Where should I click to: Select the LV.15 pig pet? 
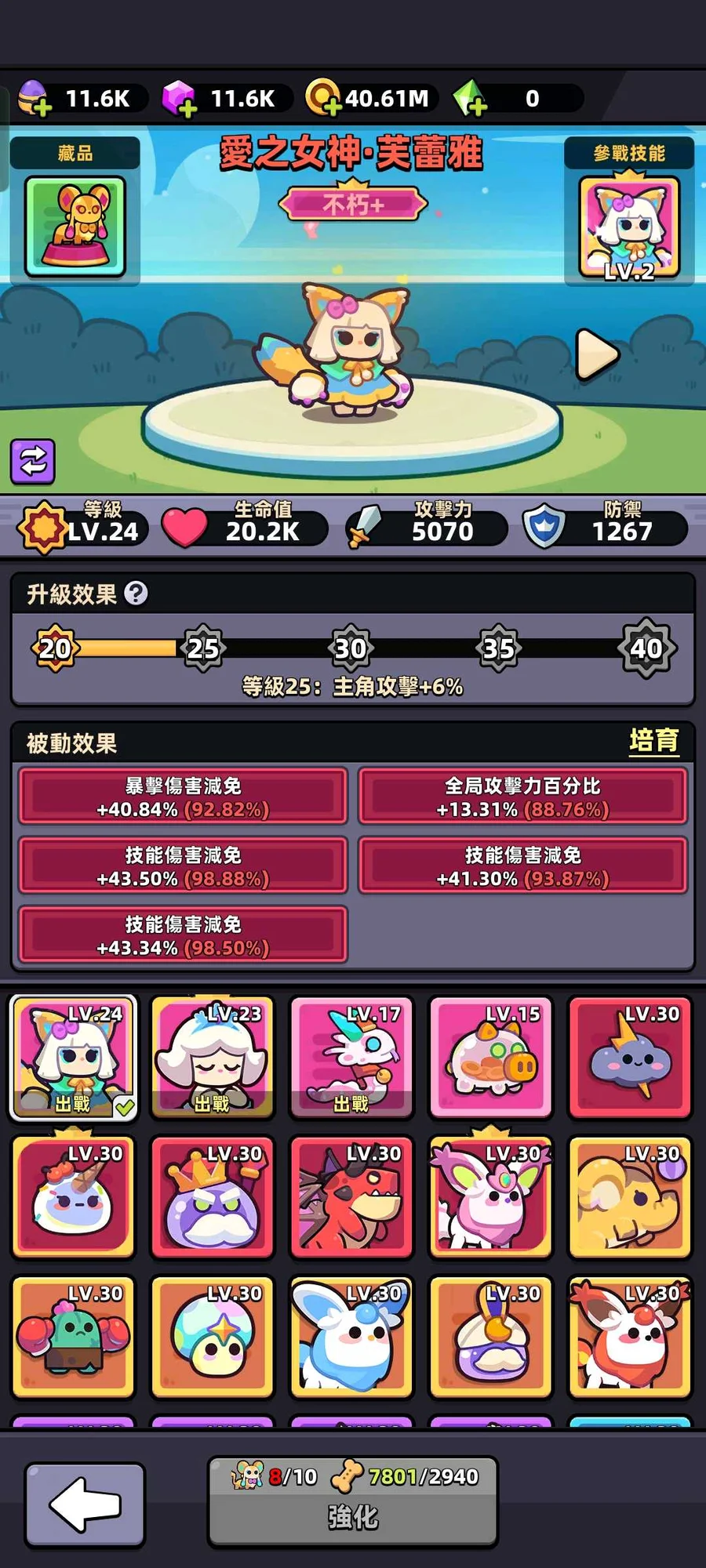(490, 1056)
